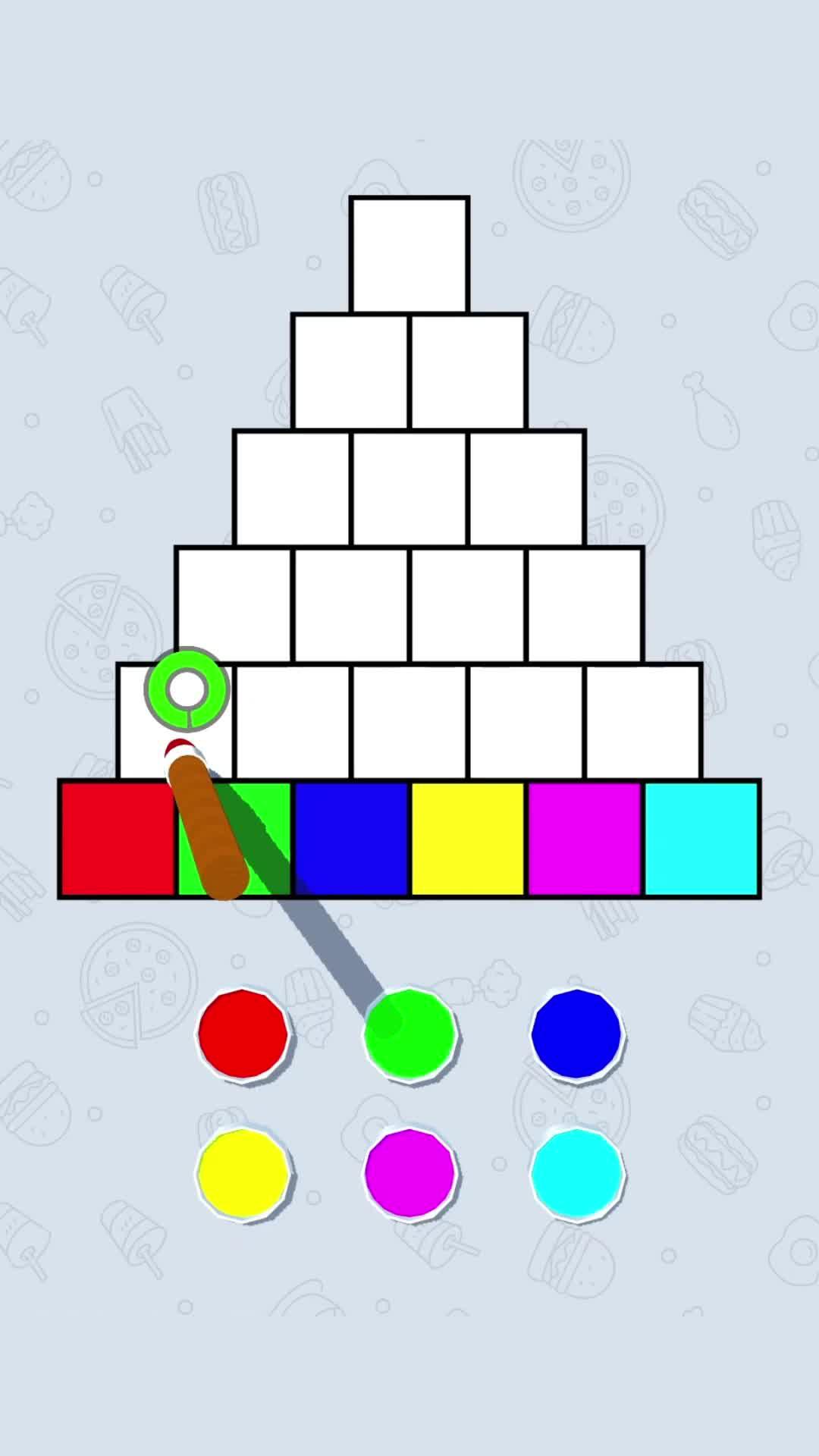The image size is (819, 1456).
Task: Pick the green paint circle
Action: tap(410, 1033)
